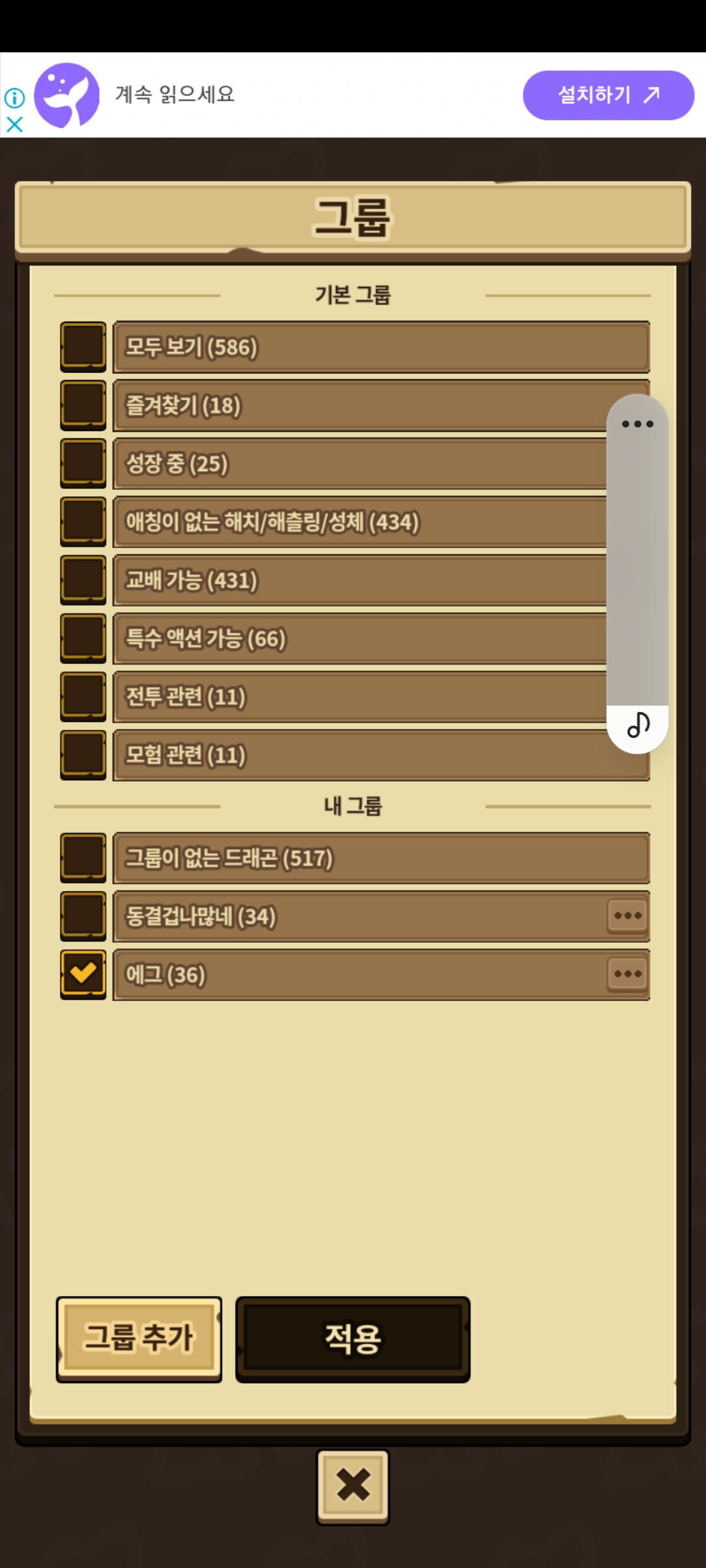Apply selection with 적용 button
706x1568 pixels.
coord(352,1339)
